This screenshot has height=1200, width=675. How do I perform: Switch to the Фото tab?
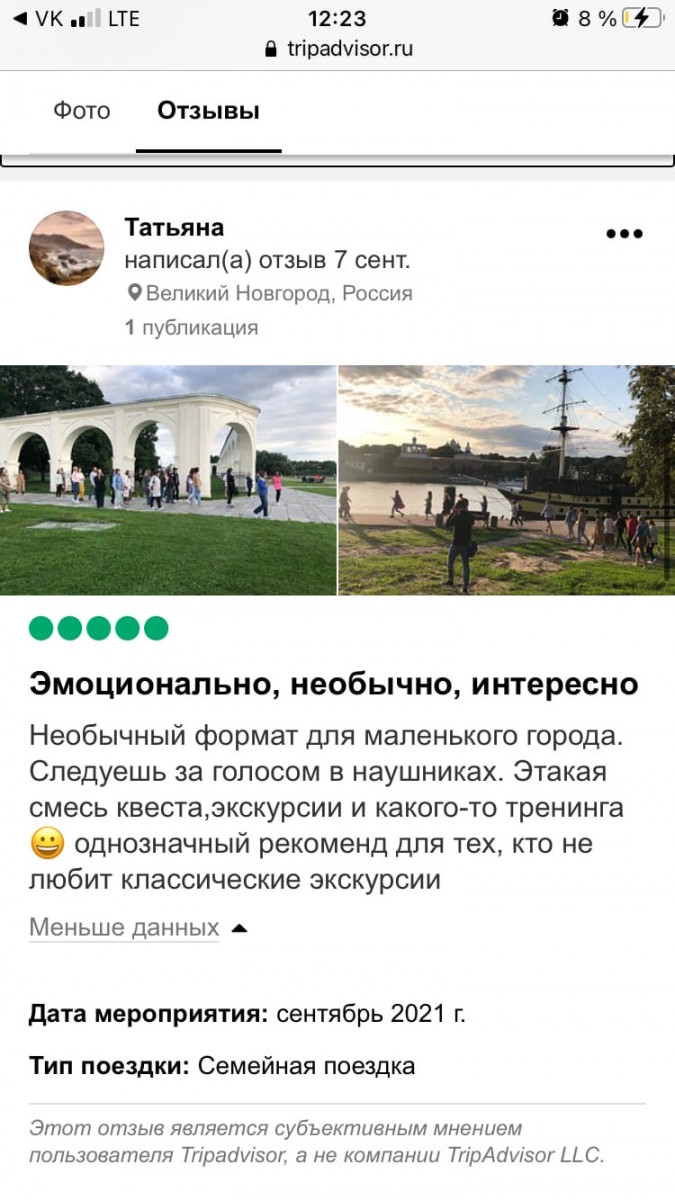pos(82,110)
